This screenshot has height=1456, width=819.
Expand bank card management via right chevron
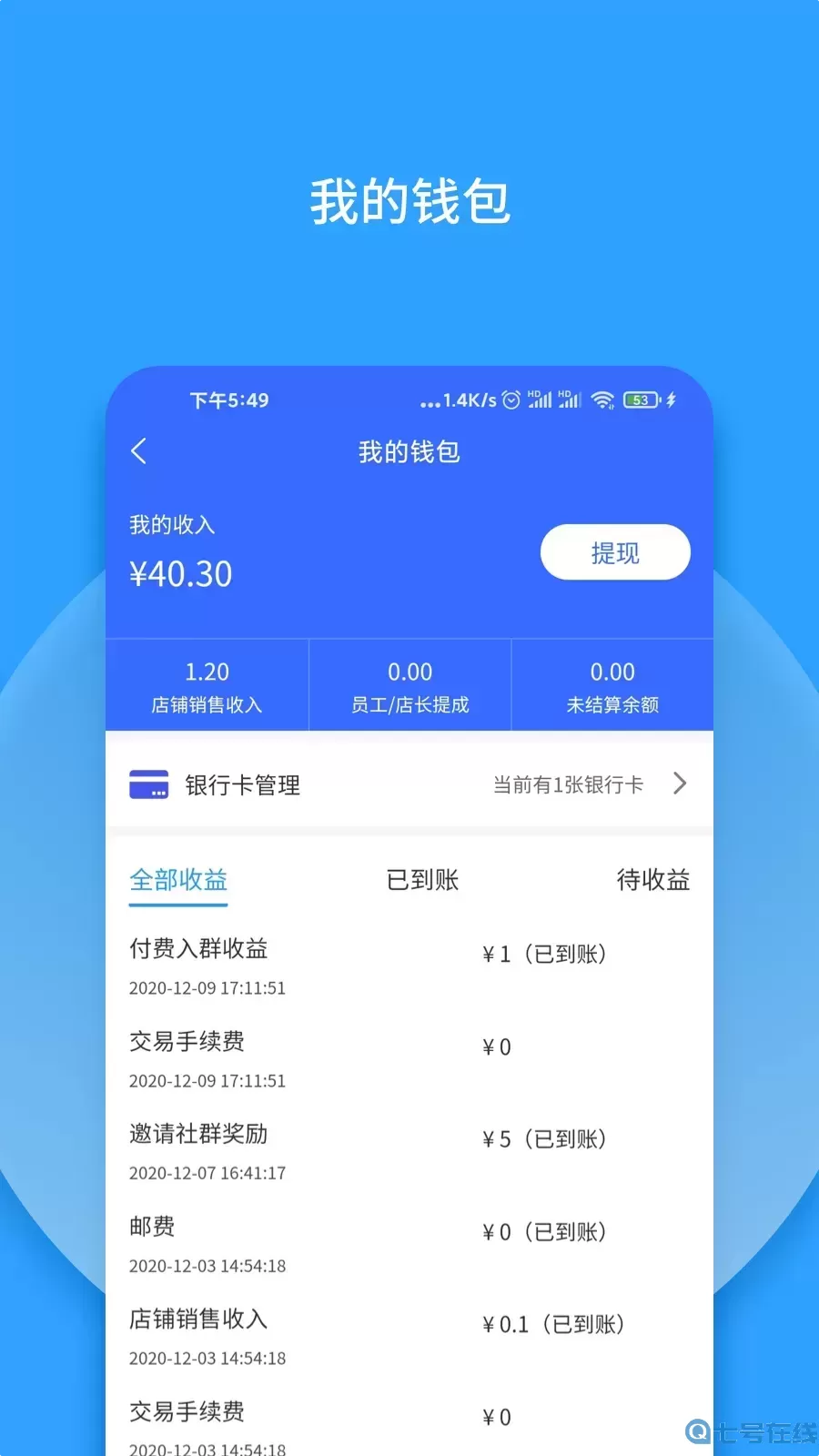[680, 784]
